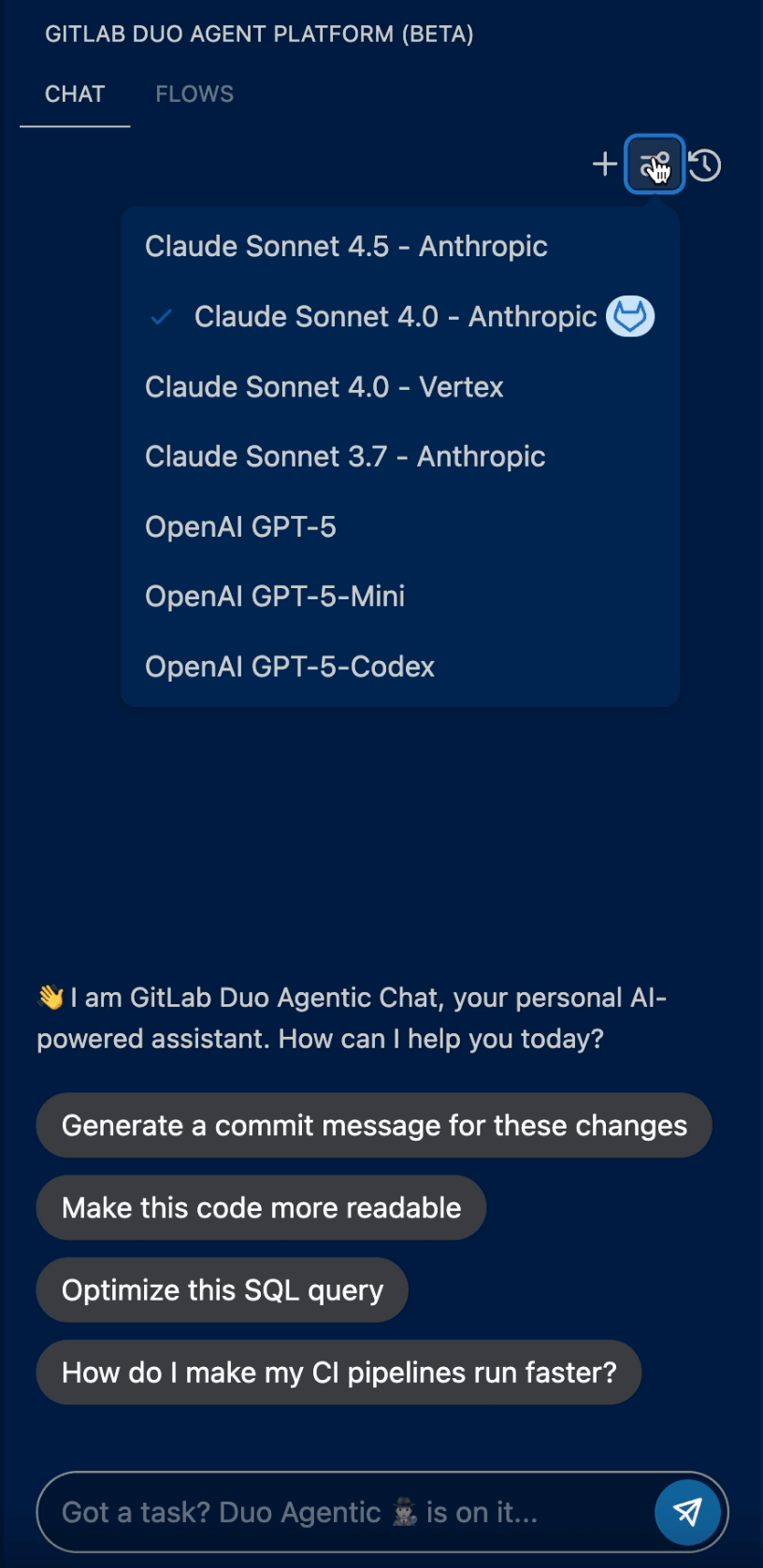
Task: Select the Chat tab
Action: (x=75, y=94)
